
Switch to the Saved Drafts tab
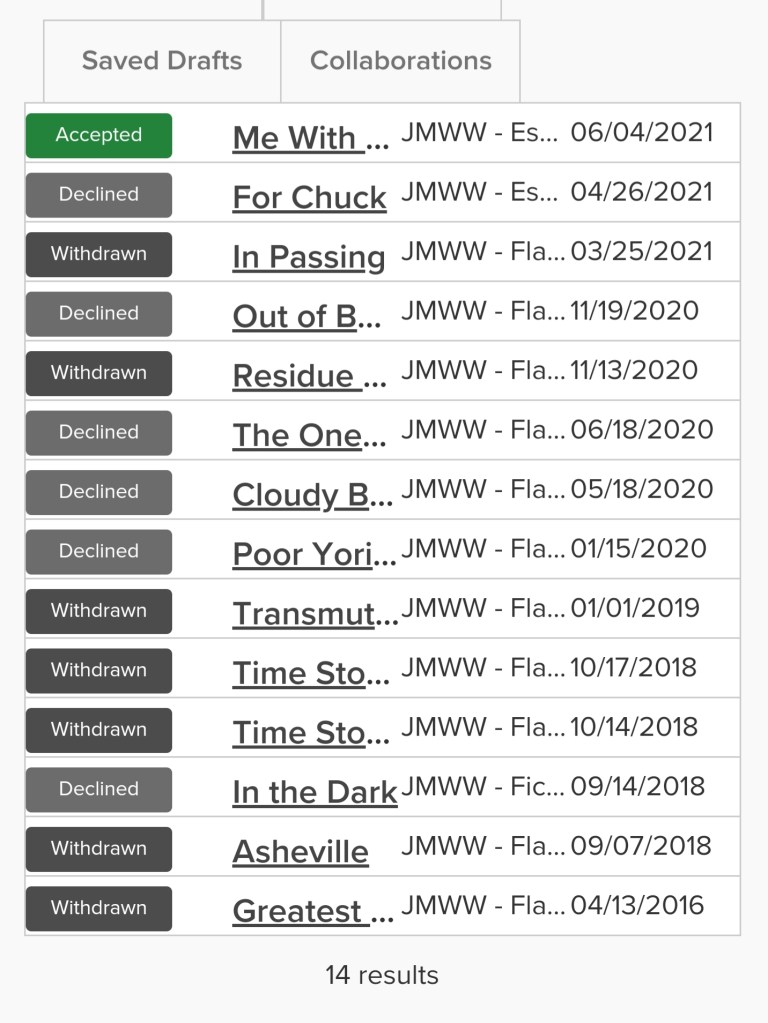[162, 61]
